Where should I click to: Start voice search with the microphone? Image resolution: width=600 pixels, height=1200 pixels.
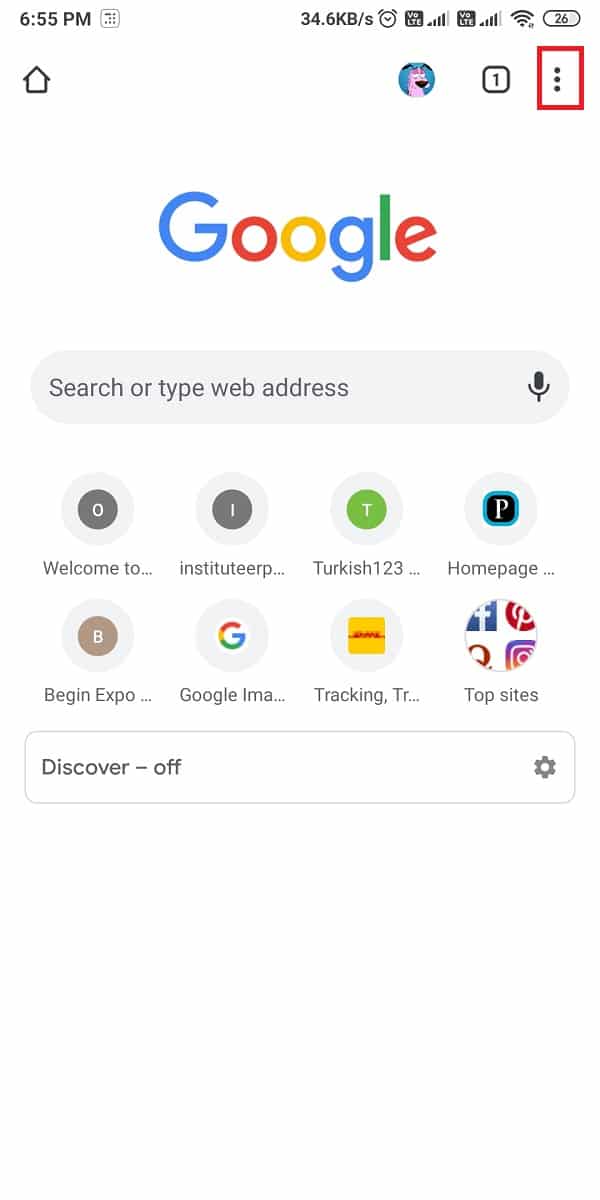click(539, 388)
